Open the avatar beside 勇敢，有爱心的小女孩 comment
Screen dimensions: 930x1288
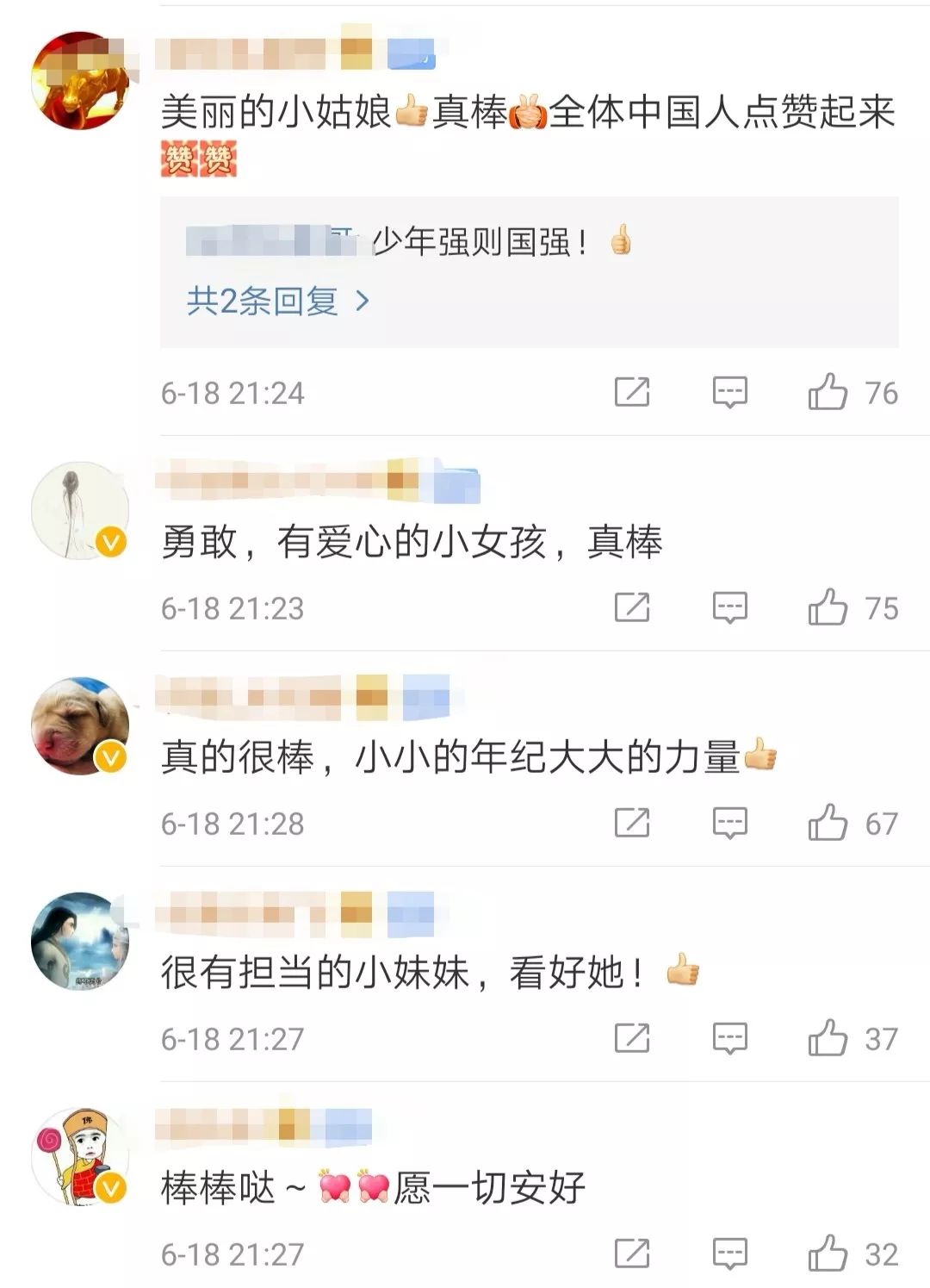pyautogui.click(x=80, y=511)
